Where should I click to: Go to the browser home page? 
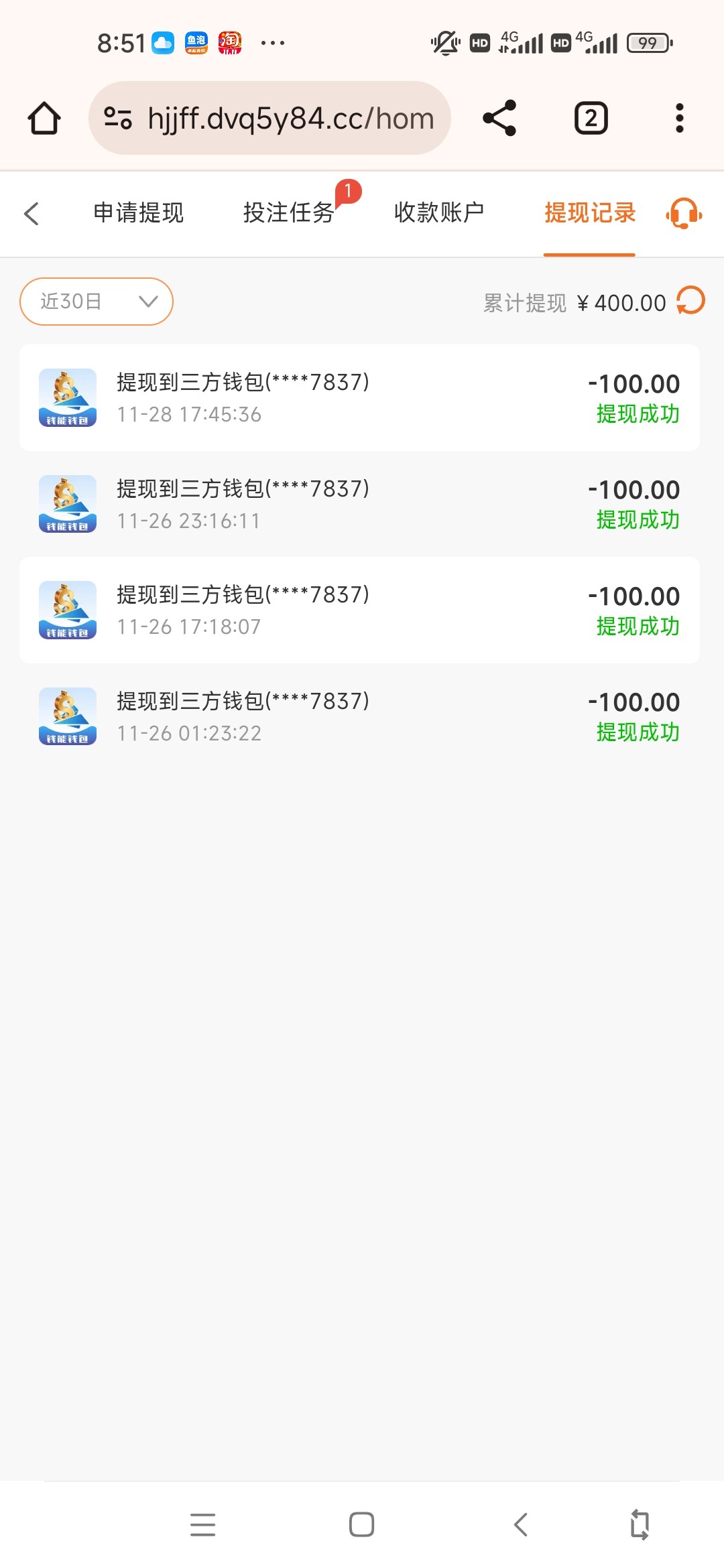click(x=44, y=119)
